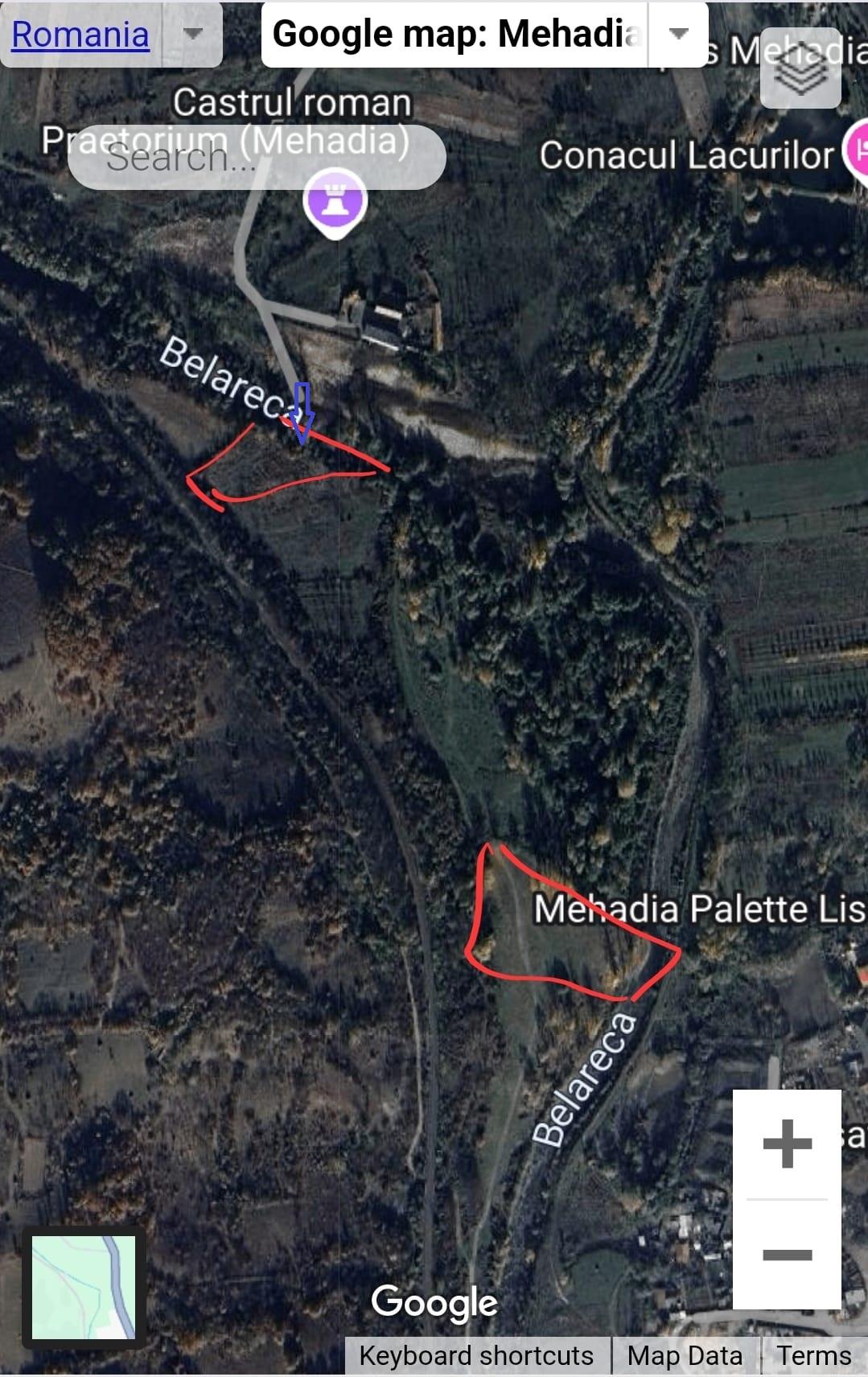Image resolution: width=868 pixels, height=1377 pixels.
Task: Zoom in with the plus button
Action: pos(787,1144)
